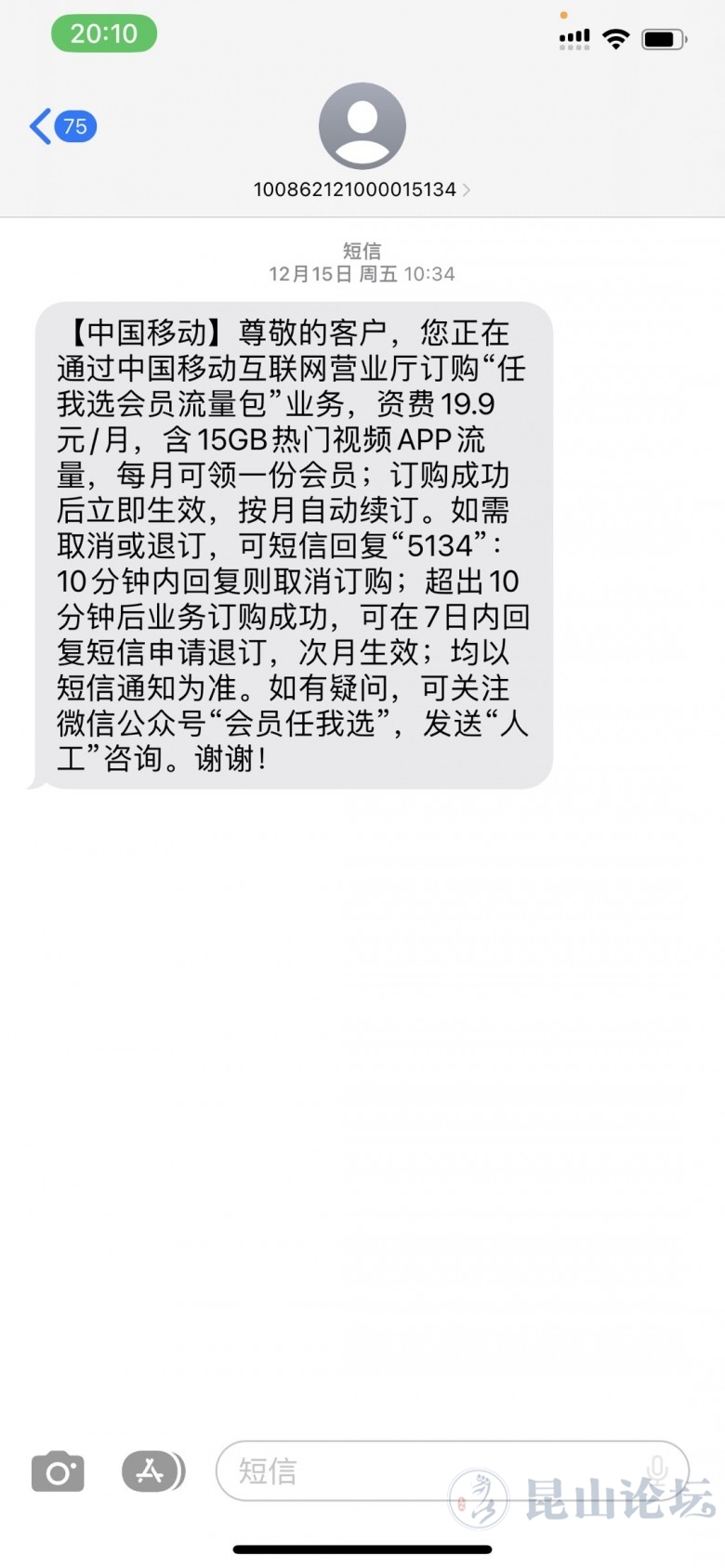Open contact details for 100862121000015134
The image size is (725, 1568).
tap(362, 189)
